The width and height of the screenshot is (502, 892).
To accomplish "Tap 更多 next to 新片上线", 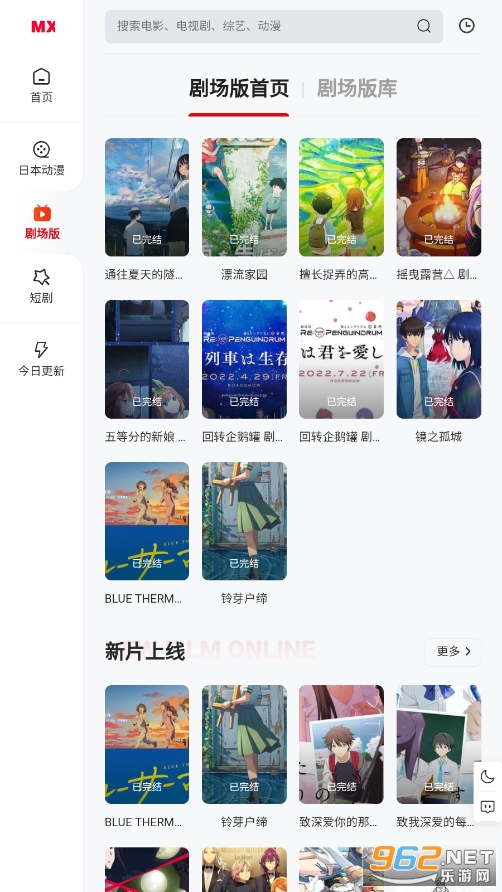I will (x=453, y=652).
